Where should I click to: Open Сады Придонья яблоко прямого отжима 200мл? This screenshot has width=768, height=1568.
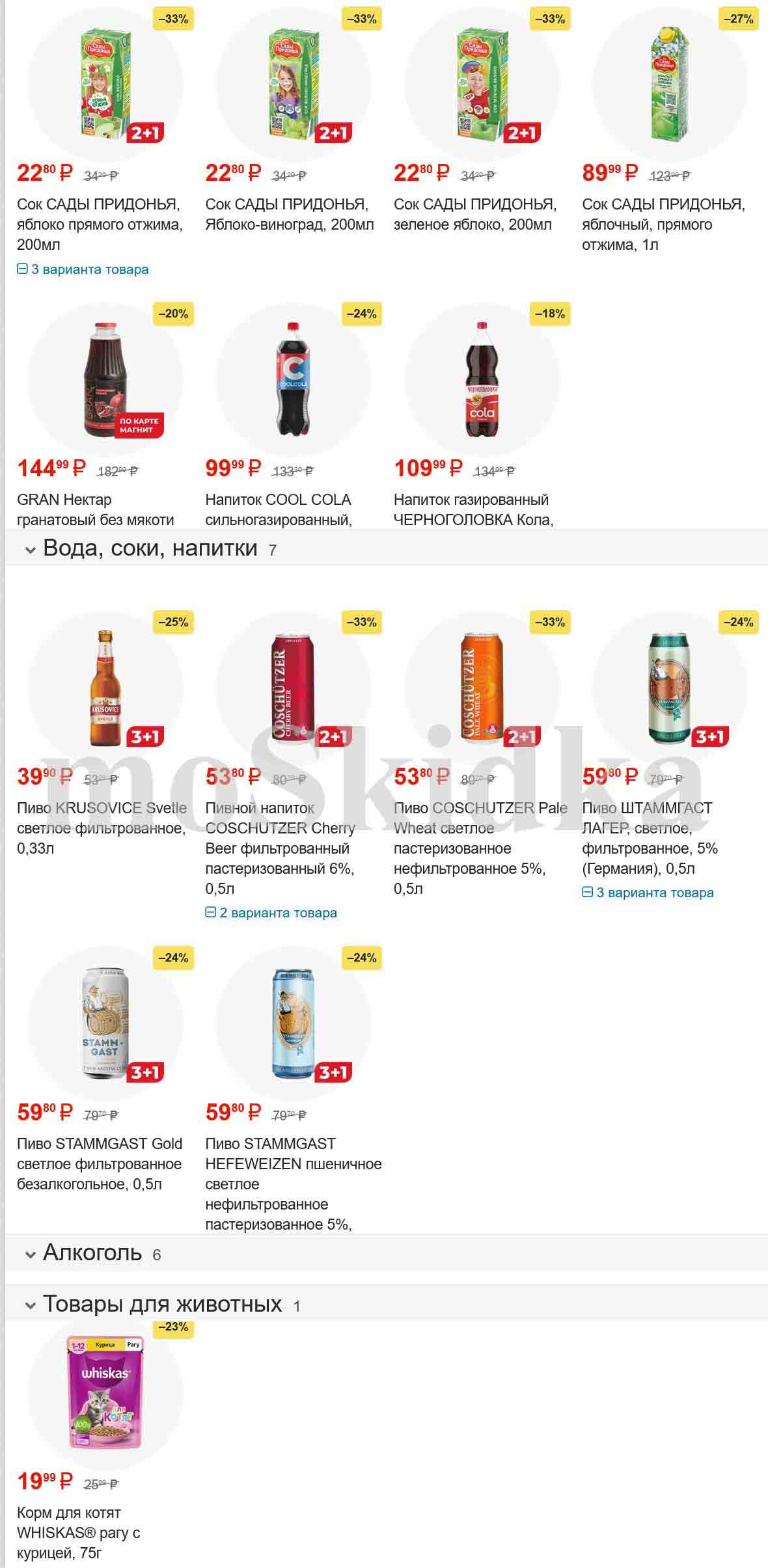[x=99, y=224]
